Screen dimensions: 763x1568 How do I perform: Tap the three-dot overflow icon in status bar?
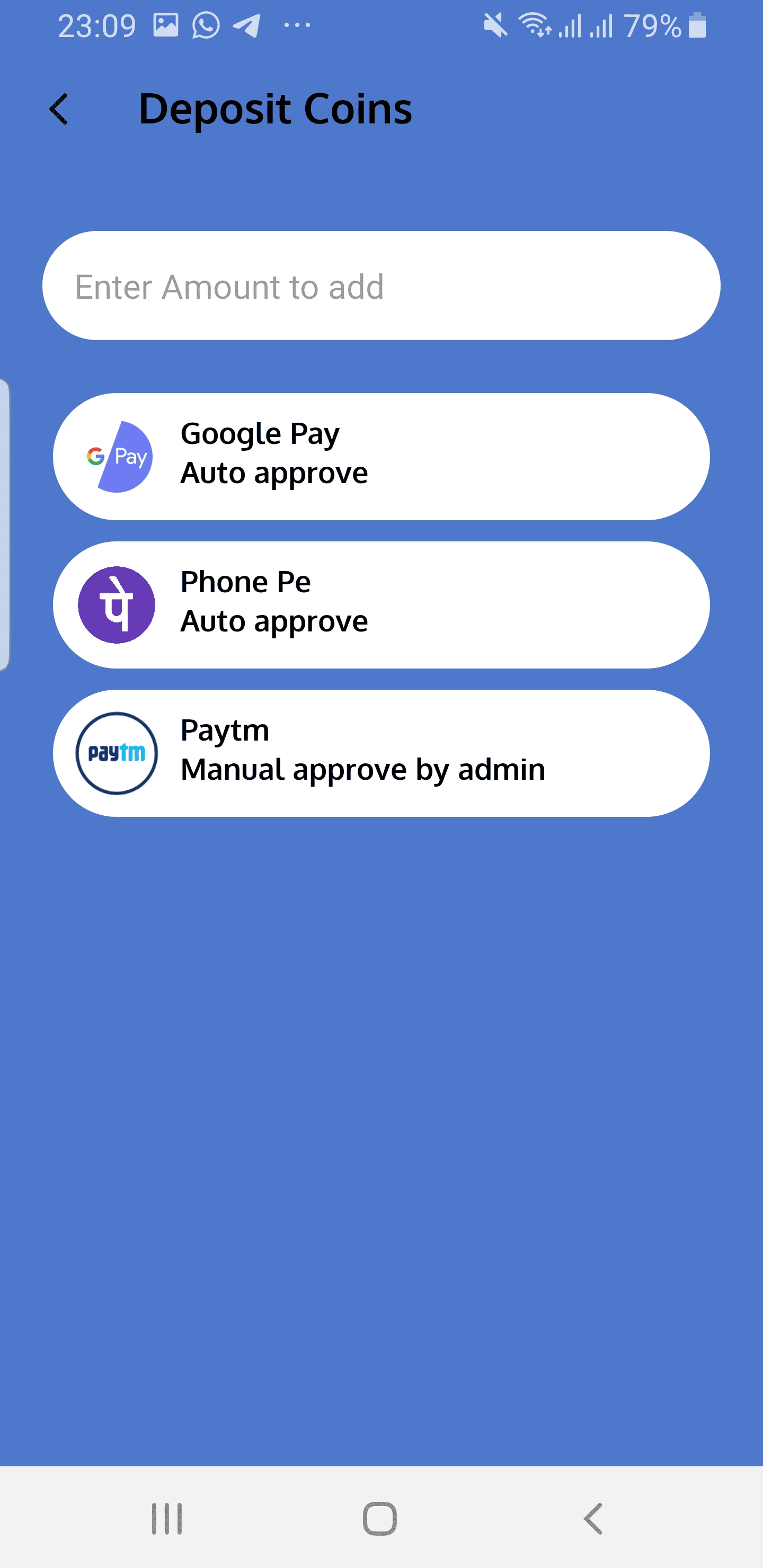(x=297, y=25)
